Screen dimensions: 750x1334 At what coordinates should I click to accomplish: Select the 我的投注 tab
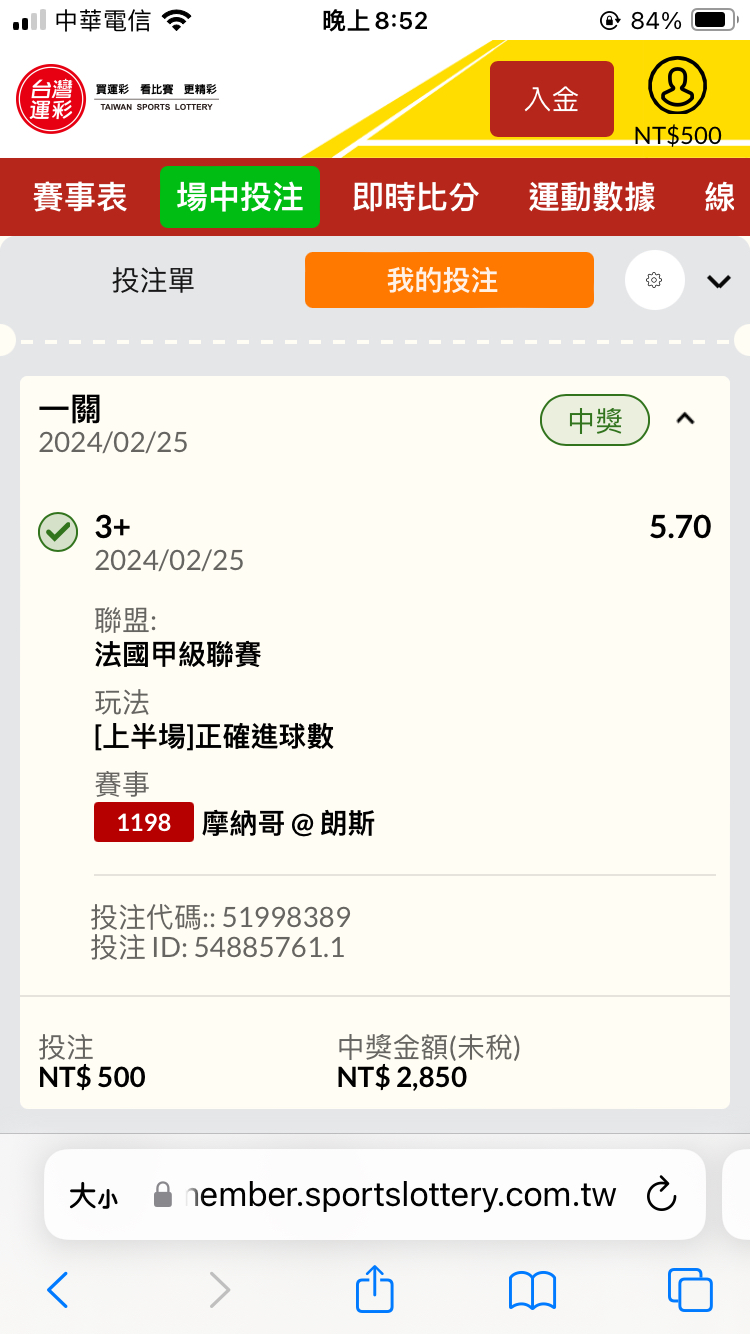coord(449,280)
